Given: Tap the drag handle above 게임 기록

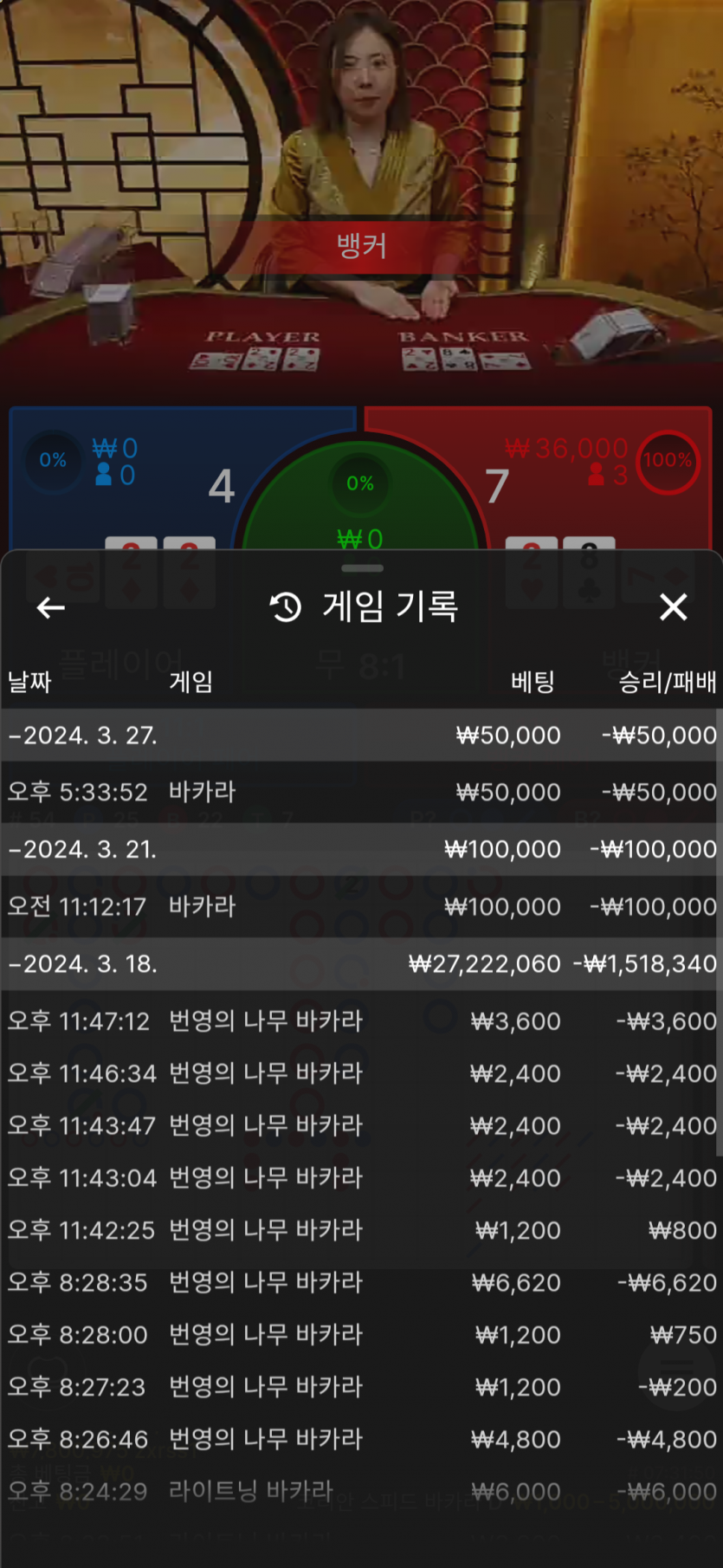Looking at the screenshot, I should pyautogui.click(x=362, y=568).
